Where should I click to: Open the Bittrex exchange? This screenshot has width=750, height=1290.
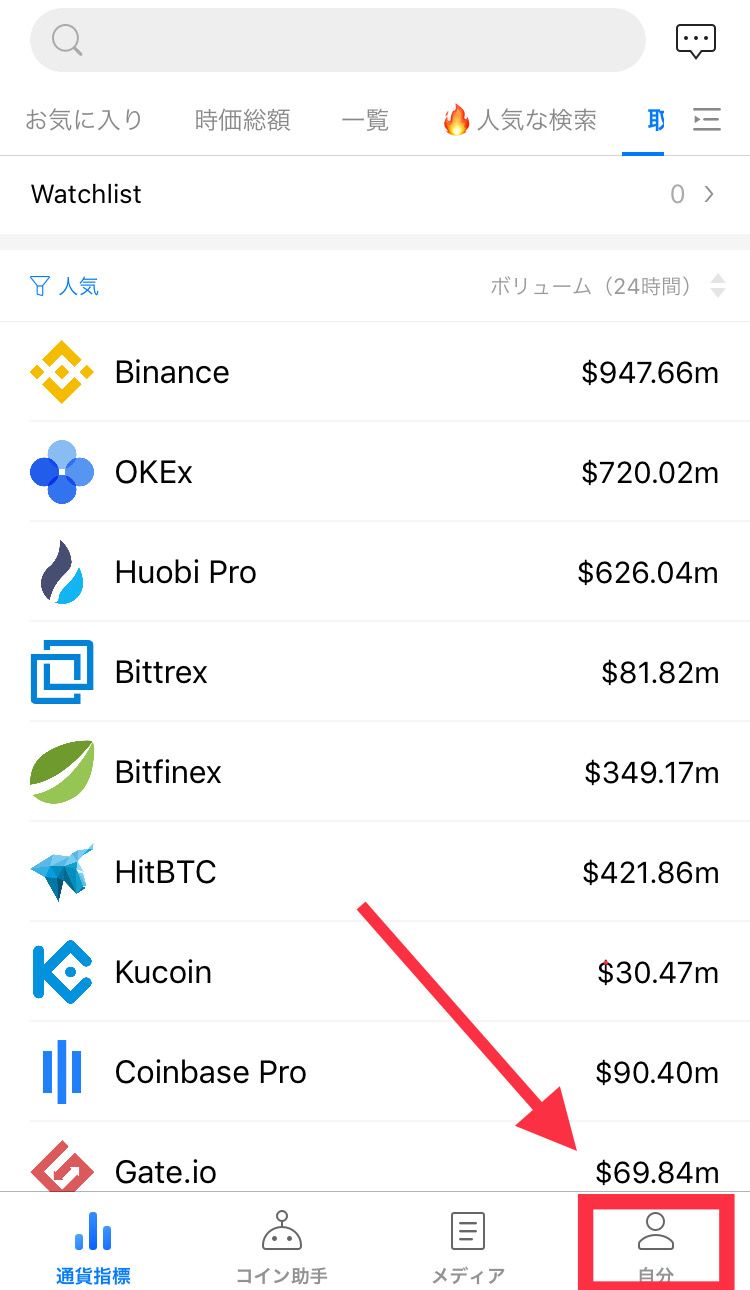pos(374,672)
